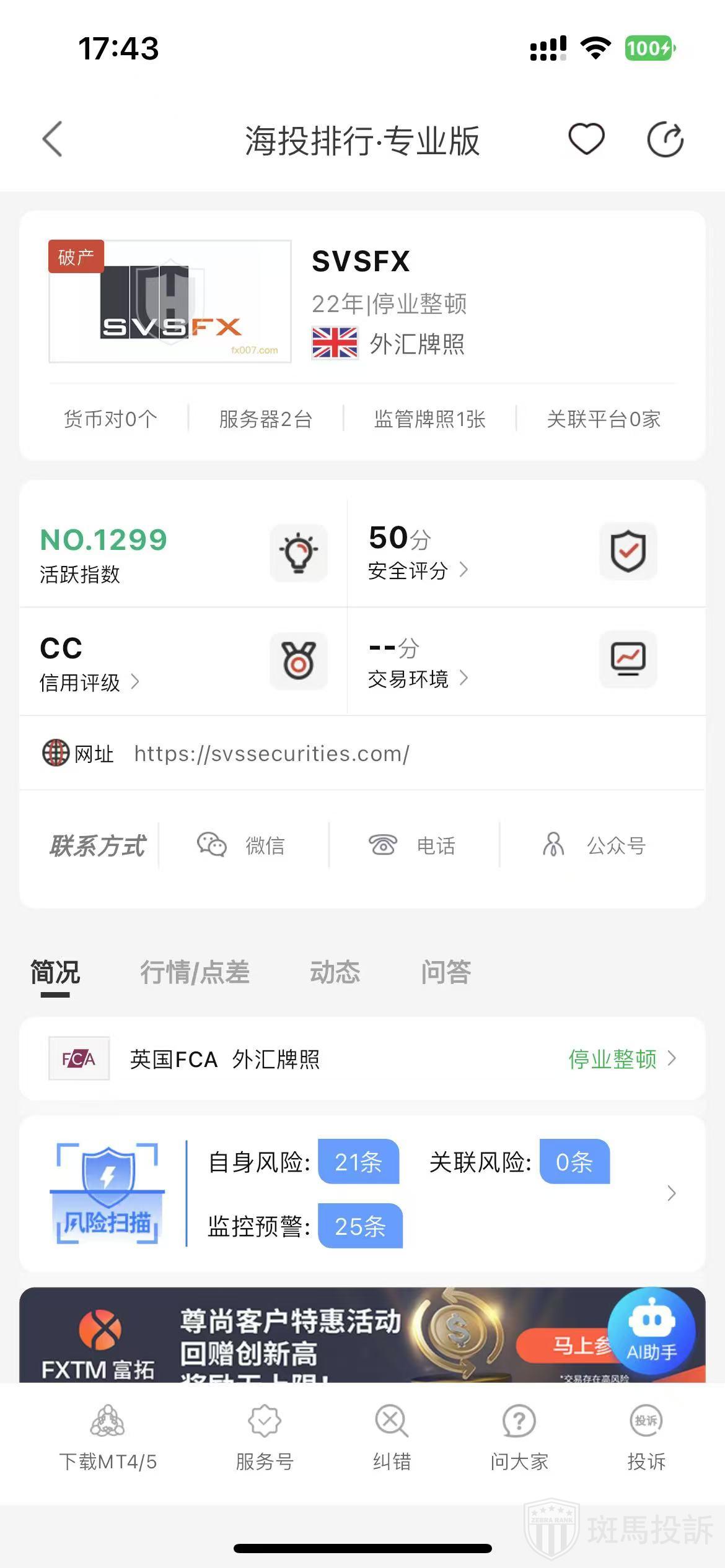Open the AI助手 floating assistant
Screen dimensions: 725x1568
point(651,1331)
